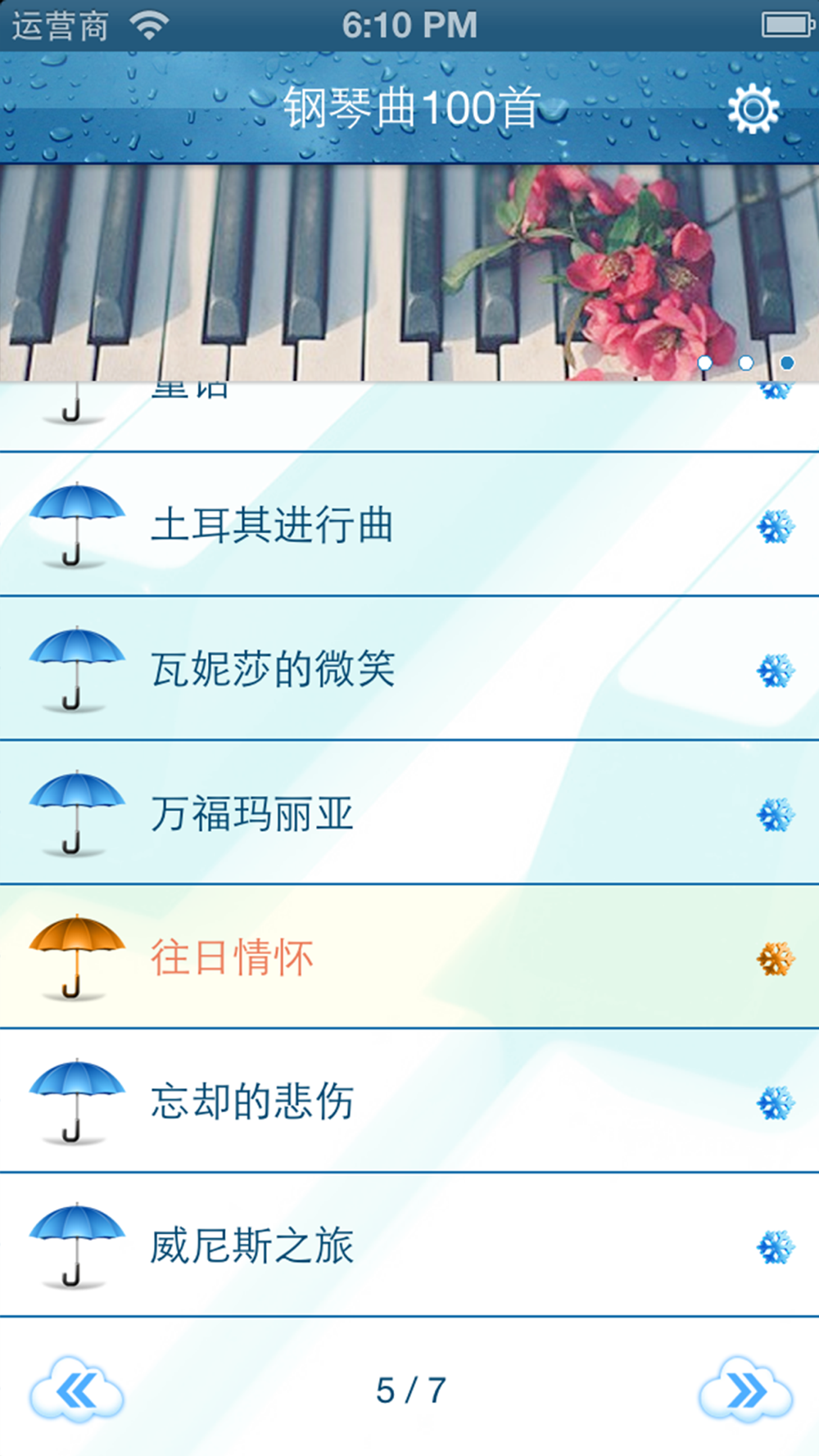Tap the banner page indicator dots

pos(745,362)
